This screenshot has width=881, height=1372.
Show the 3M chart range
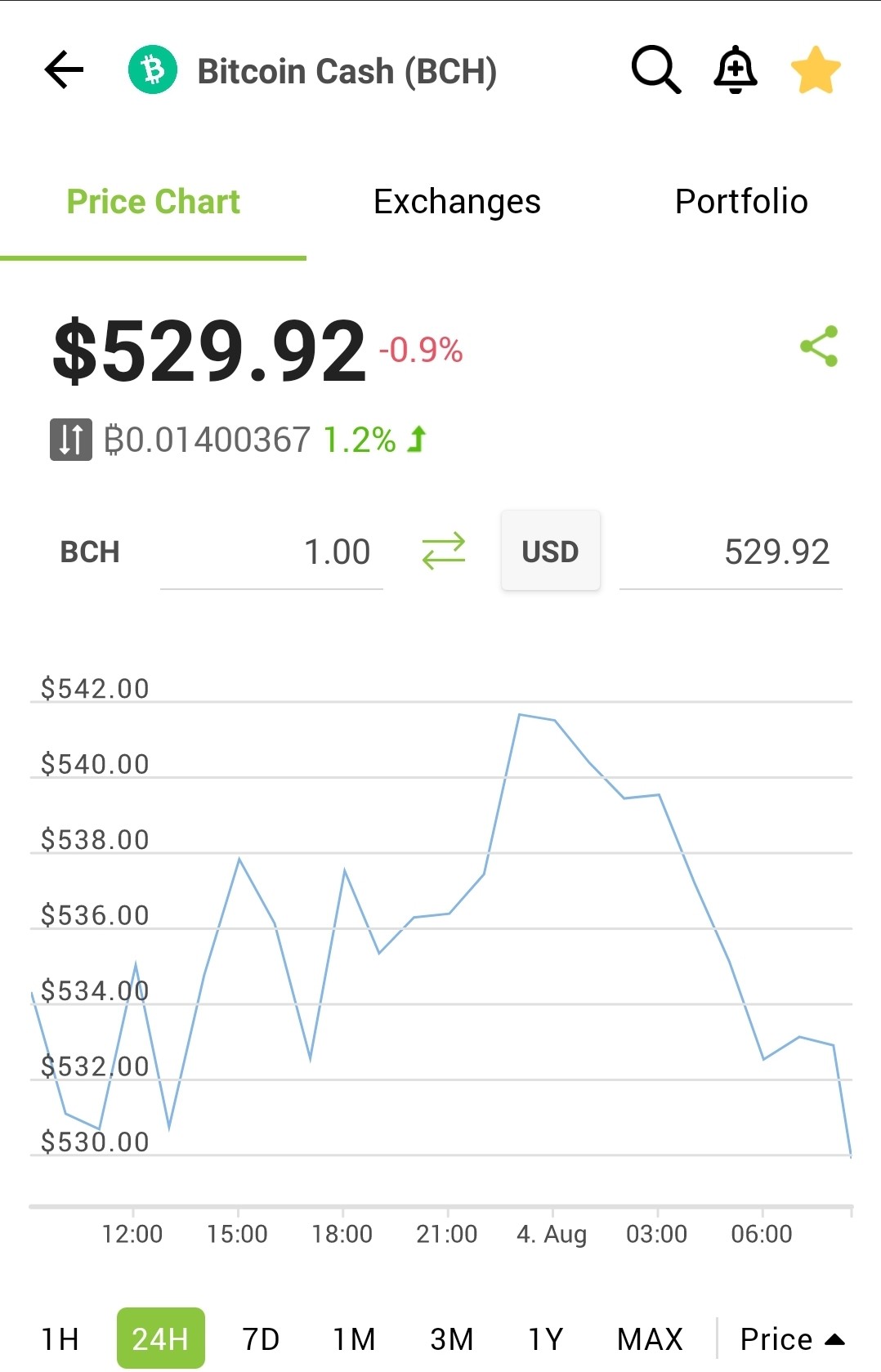pyautogui.click(x=452, y=1339)
